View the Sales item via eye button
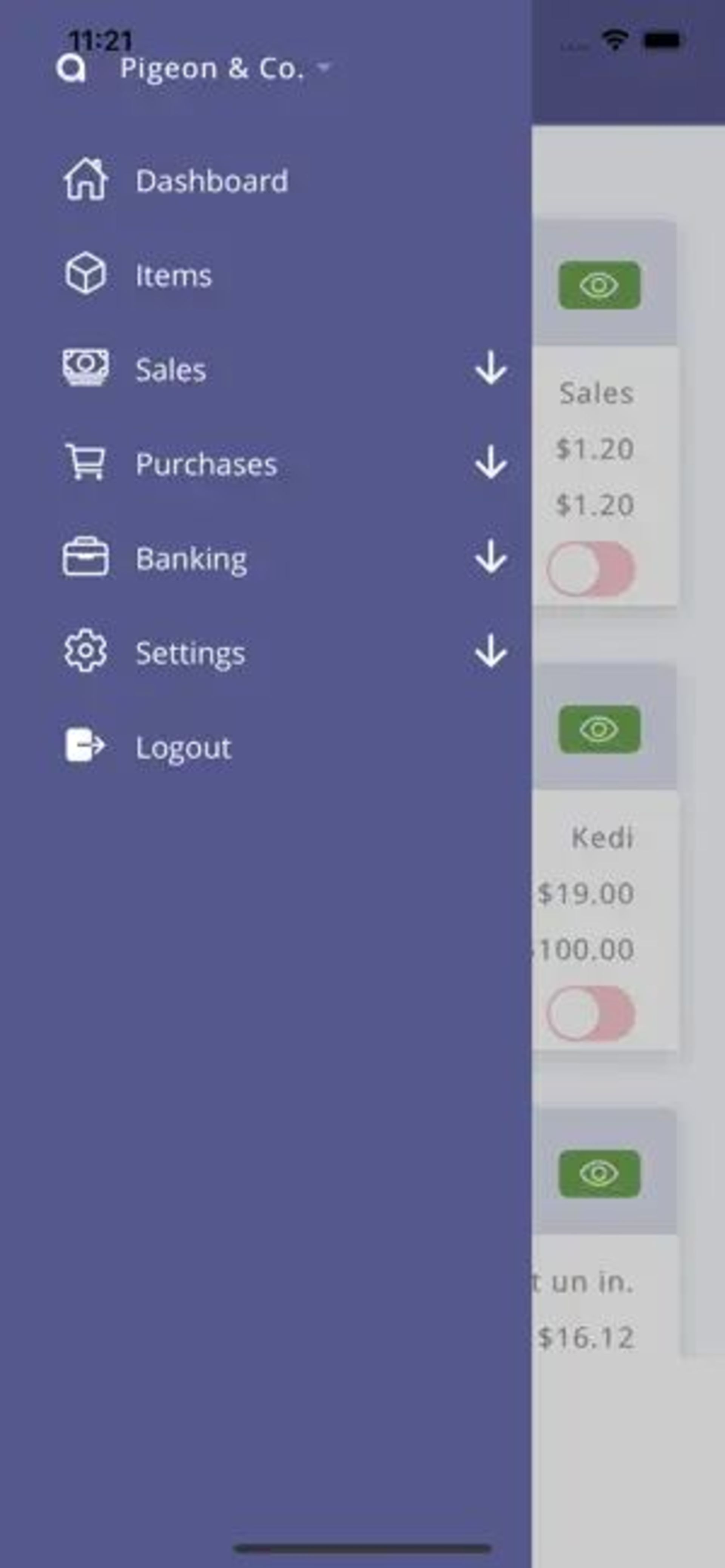The height and width of the screenshot is (1568, 725). point(599,285)
